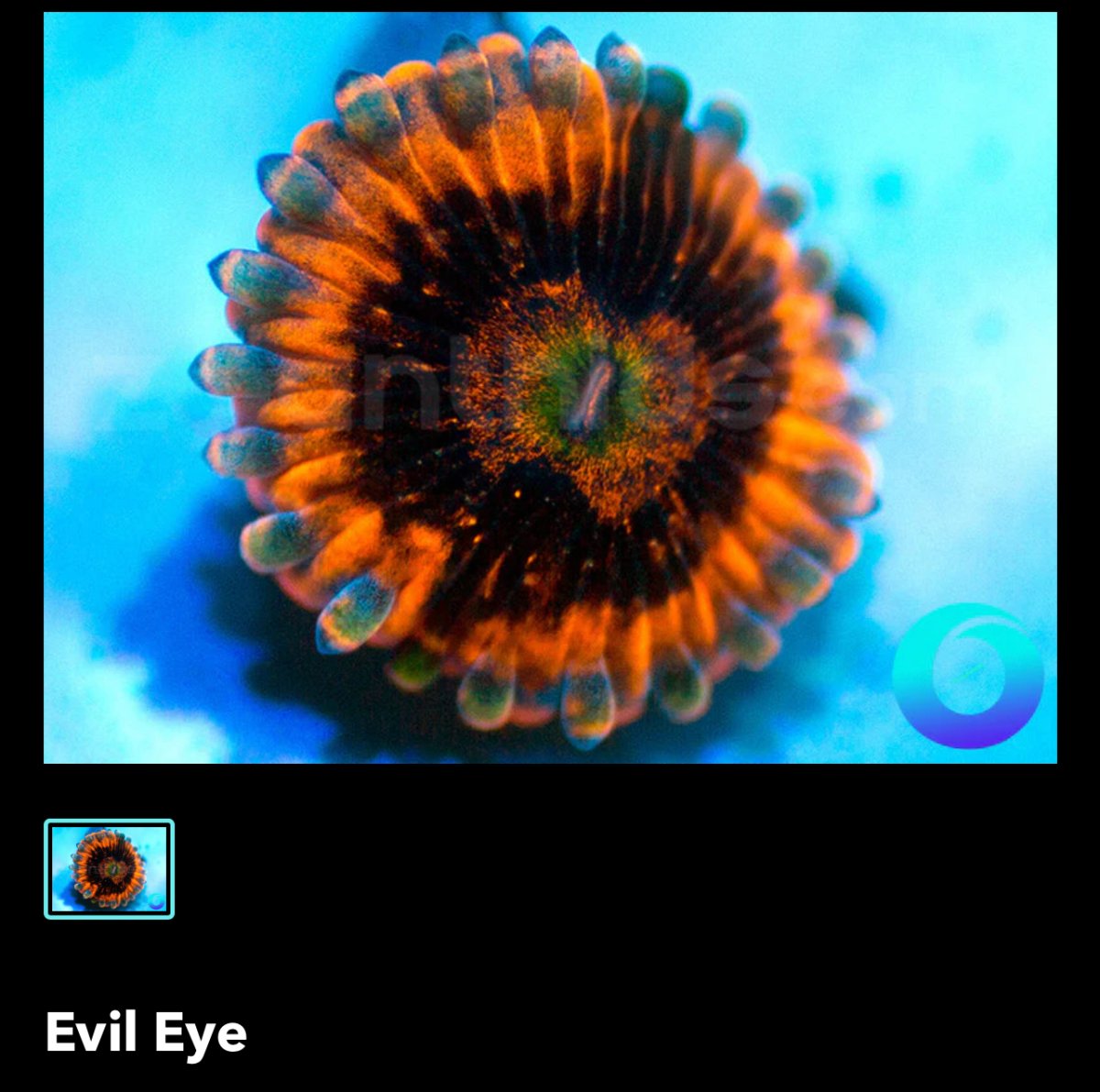Open the large Evil Eye product photo
Screen dimensions: 1100x1092
(x=550, y=387)
